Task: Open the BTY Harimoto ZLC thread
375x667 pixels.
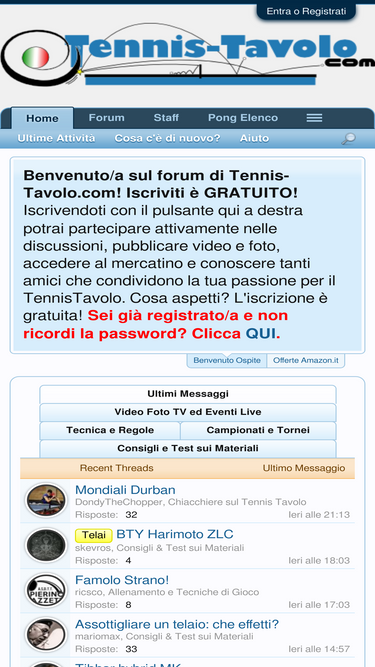Action: point(175,534)
